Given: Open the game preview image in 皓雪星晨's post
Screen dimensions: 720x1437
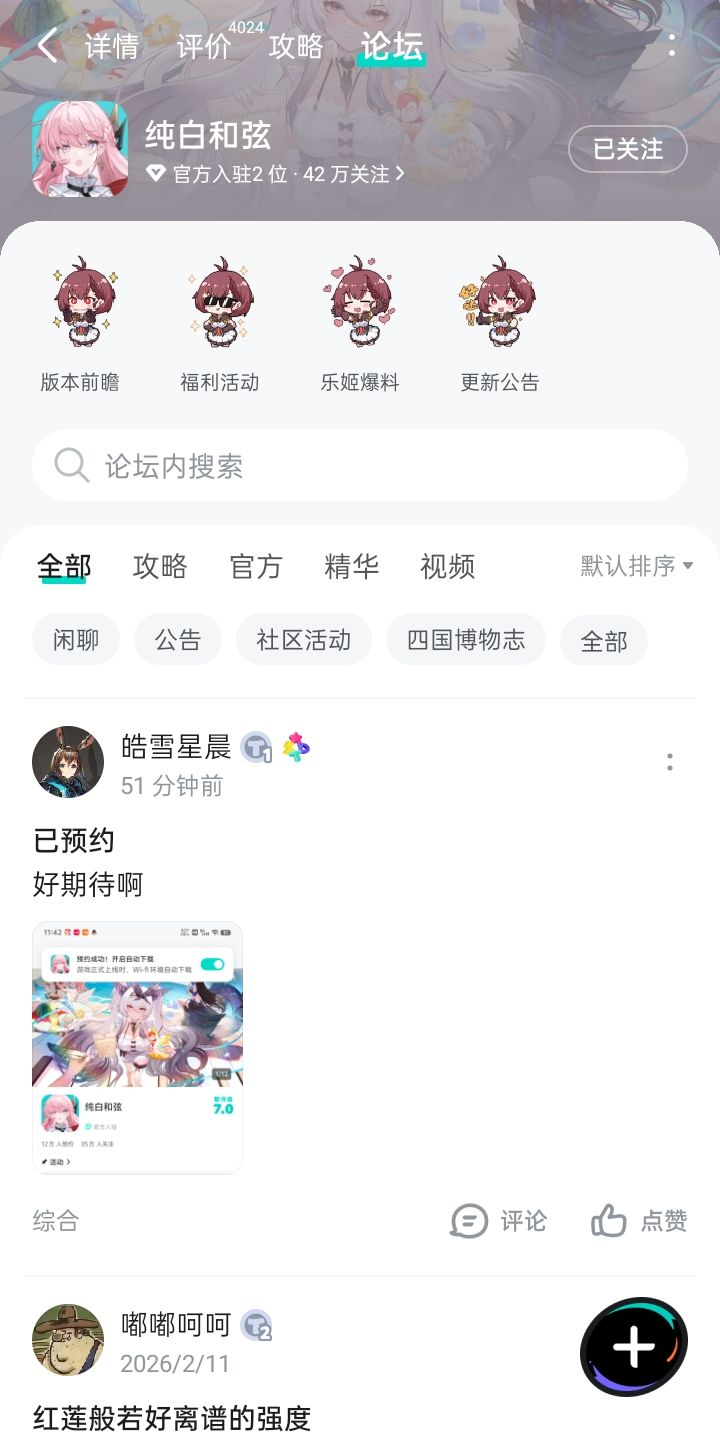Looking at the screenshot, I should [x=137, y=1047].
